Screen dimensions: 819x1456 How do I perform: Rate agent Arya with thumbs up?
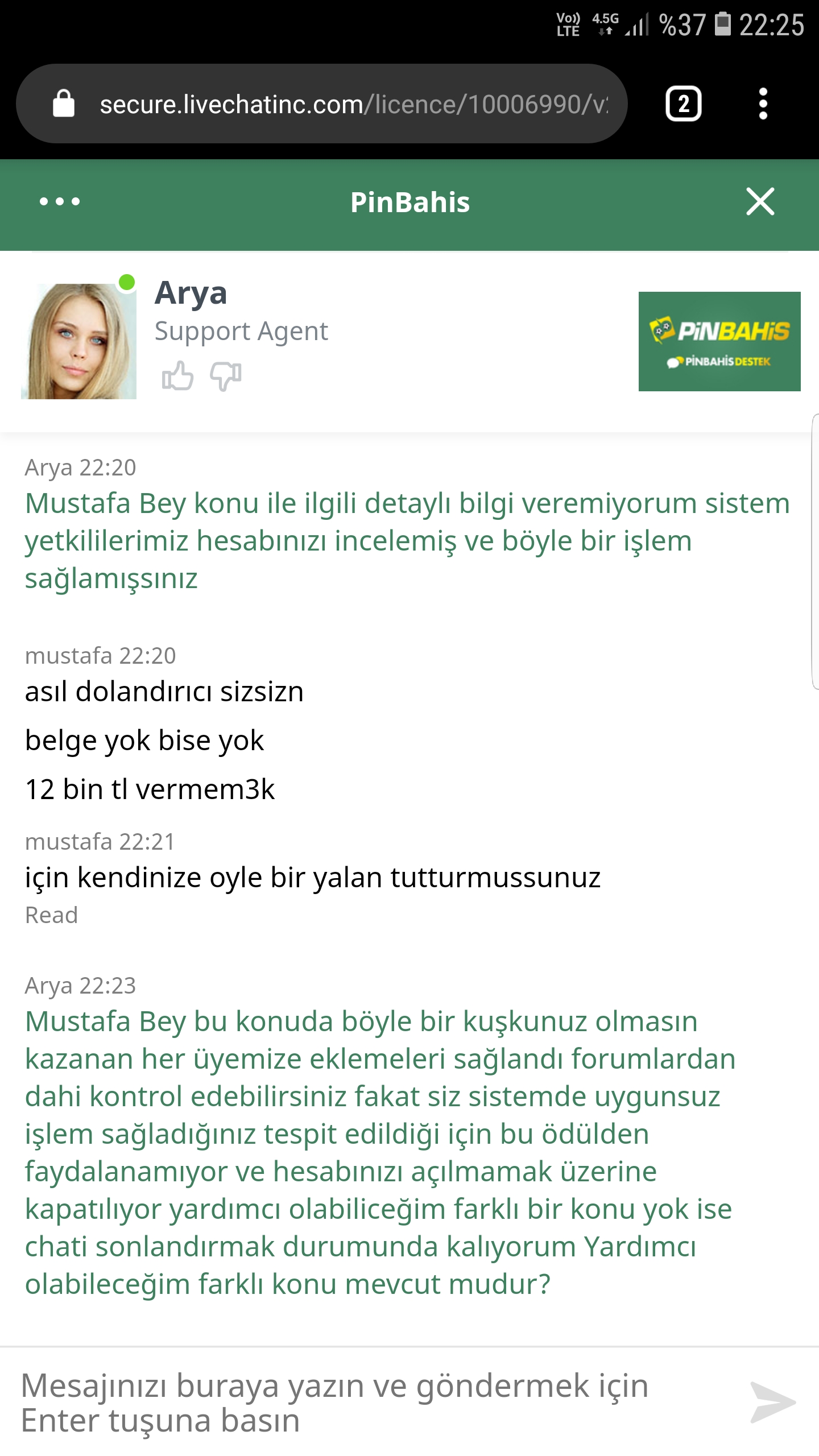[177, 376]
